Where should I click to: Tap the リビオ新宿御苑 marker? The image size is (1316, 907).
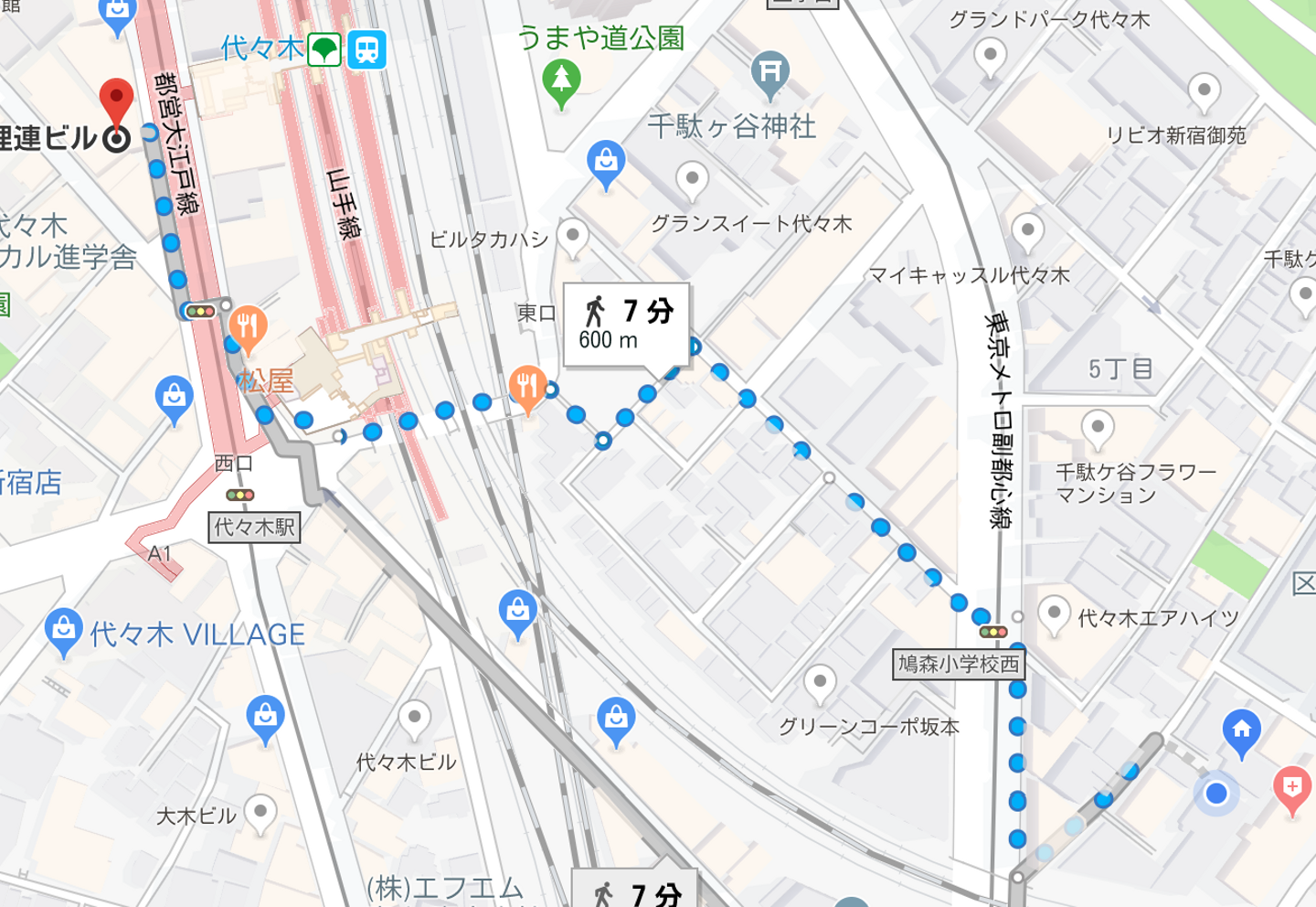coord(1204,91)
